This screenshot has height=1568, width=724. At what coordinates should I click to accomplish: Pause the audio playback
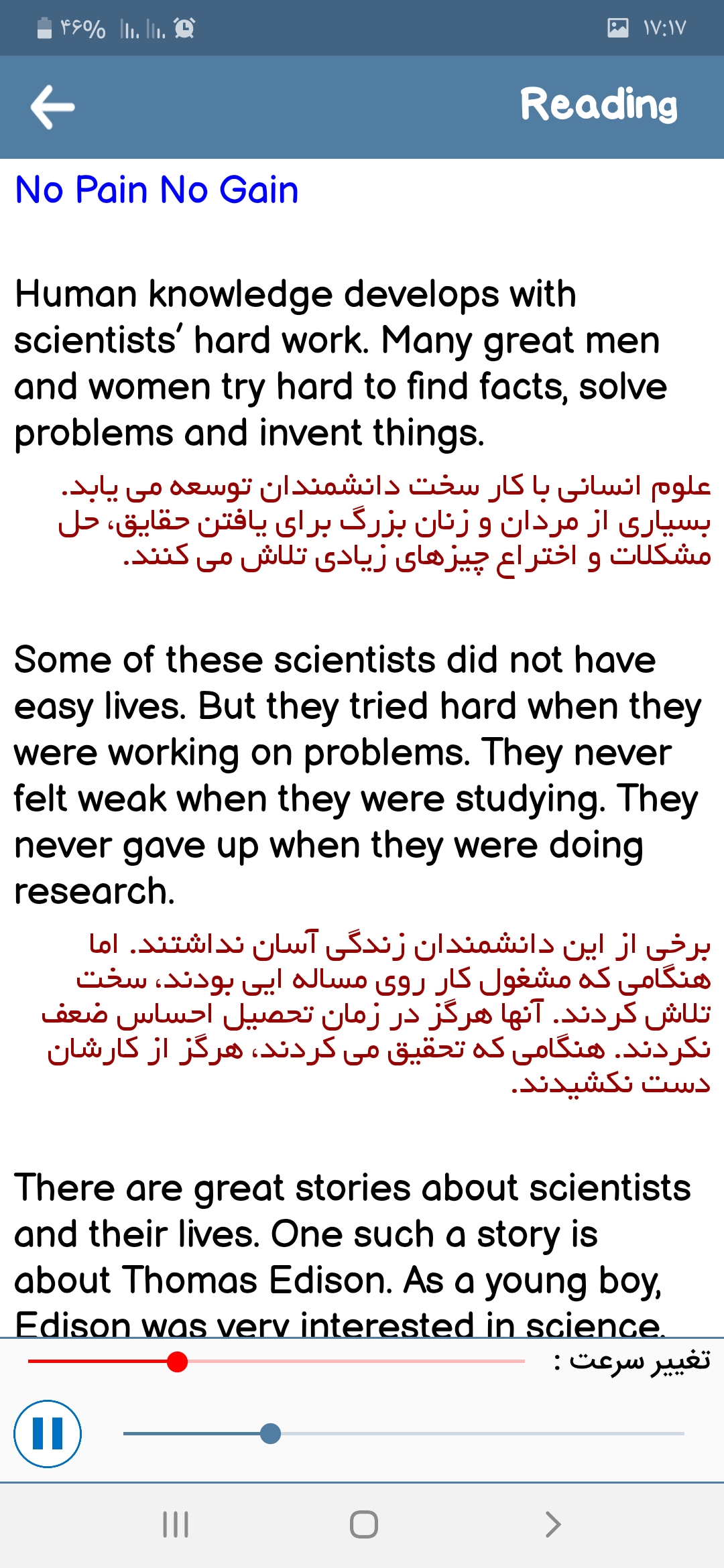(48, 1433)
